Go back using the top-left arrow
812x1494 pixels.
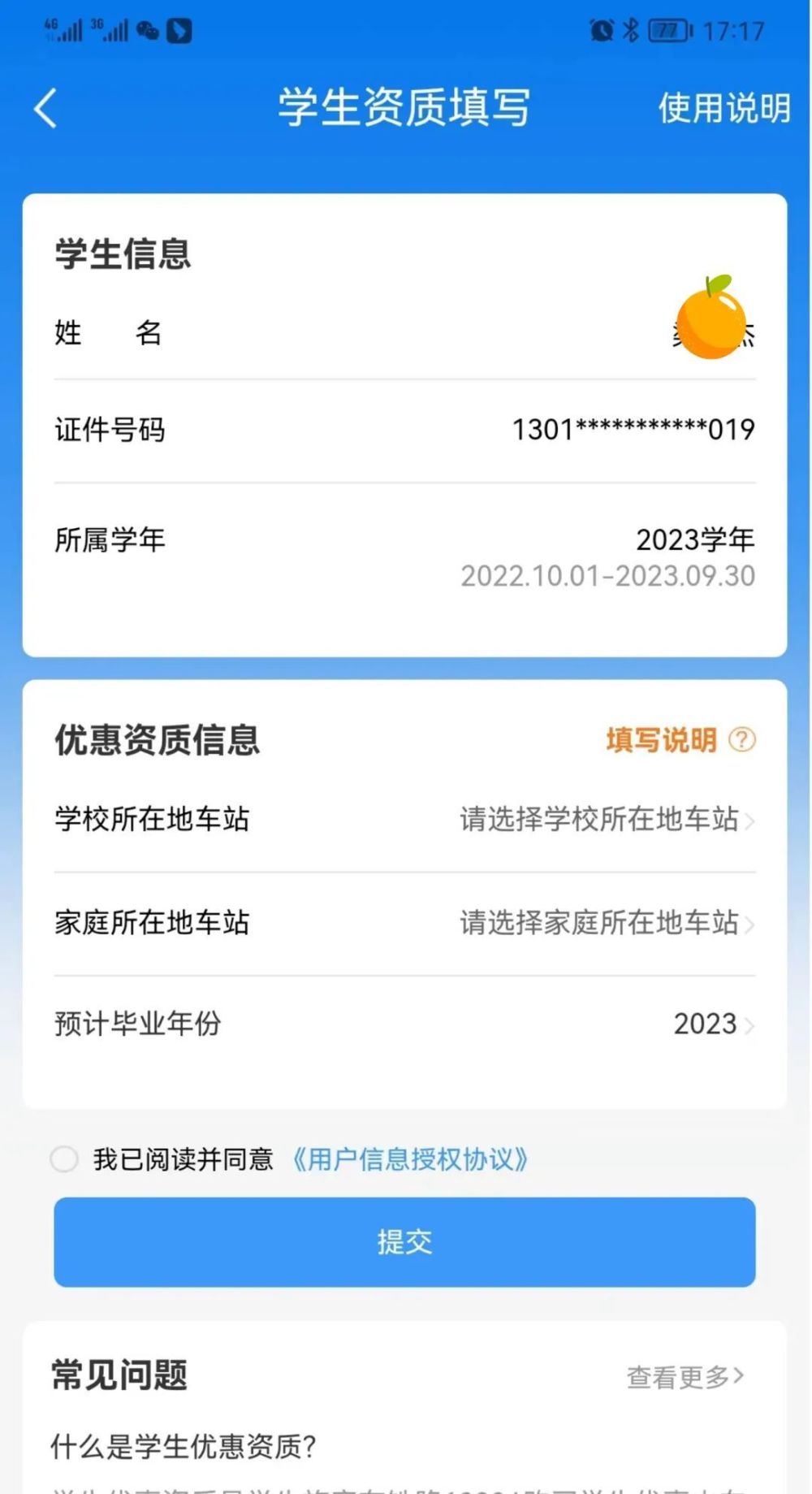[45, 108]
